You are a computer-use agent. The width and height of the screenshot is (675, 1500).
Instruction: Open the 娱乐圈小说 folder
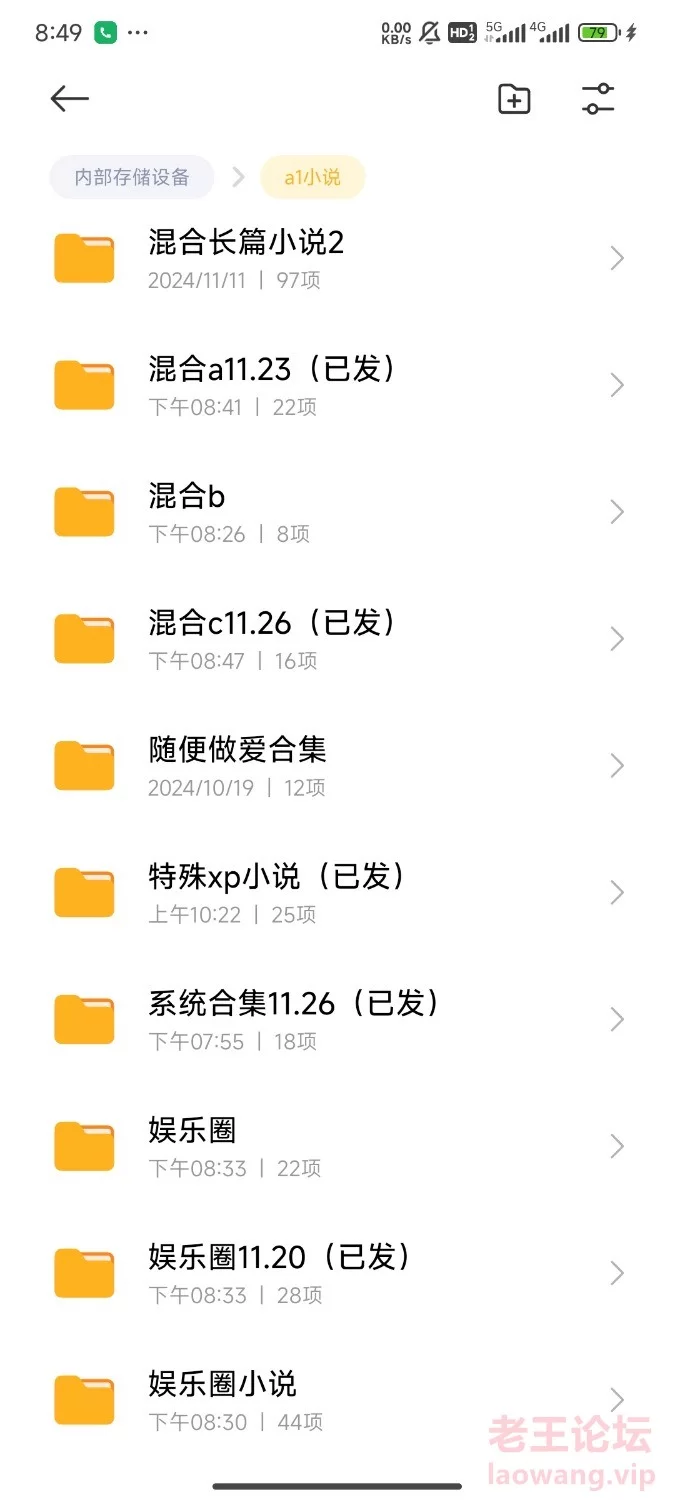point(337,1400)
